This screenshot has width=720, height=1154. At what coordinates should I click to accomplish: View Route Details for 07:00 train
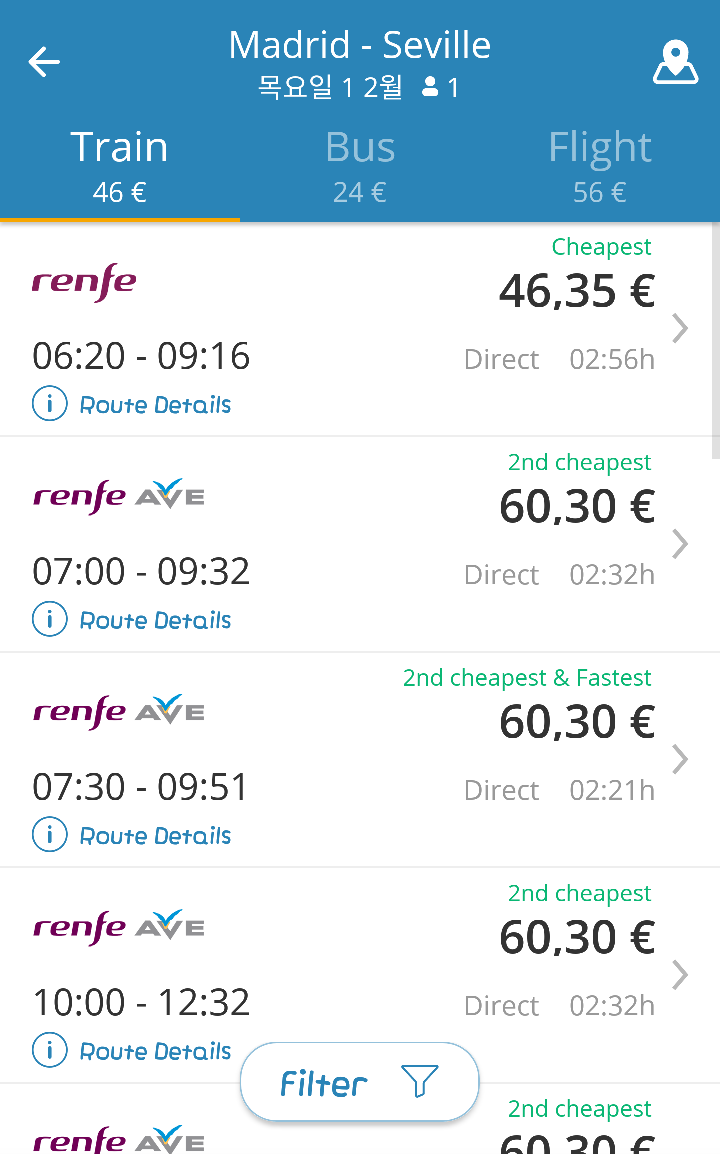click(132, 620)
